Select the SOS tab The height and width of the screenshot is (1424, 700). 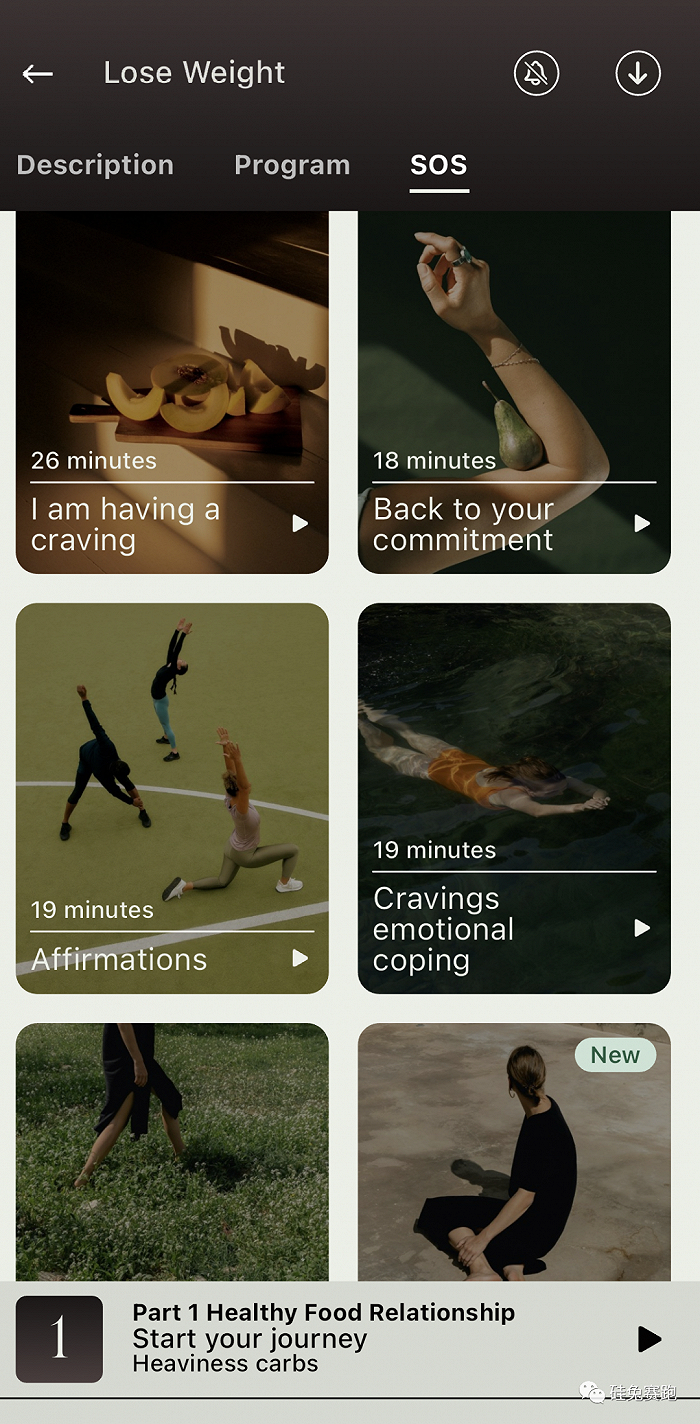click(439, 165)
